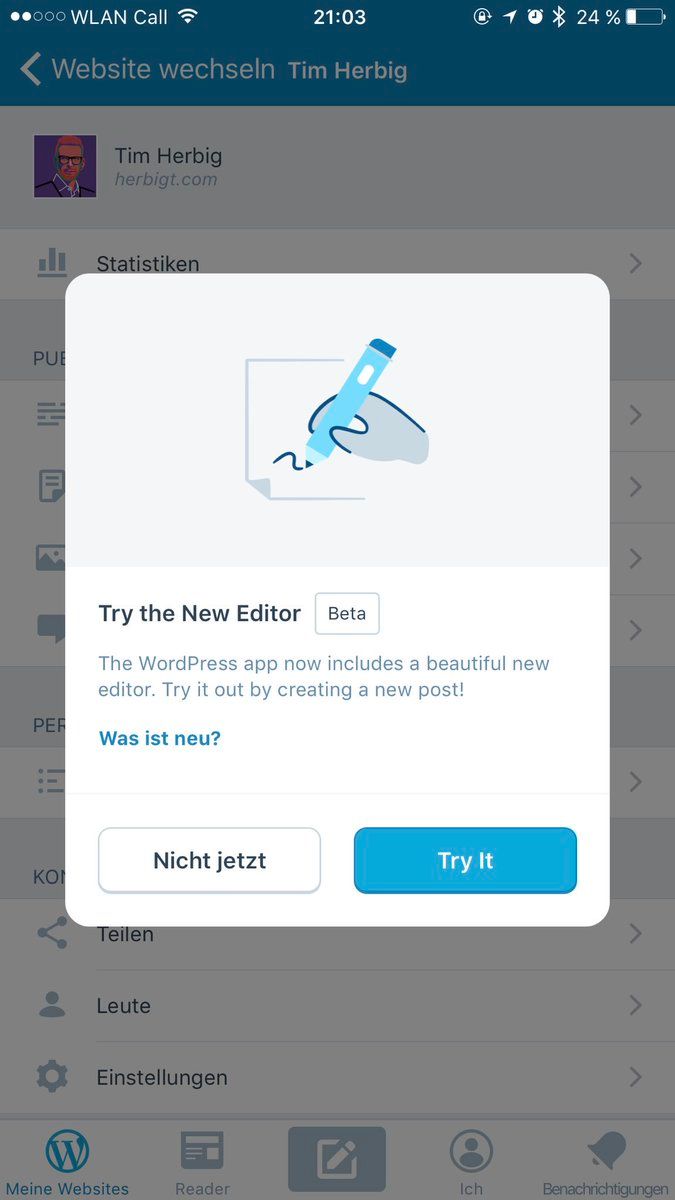Dismiss the dialog with Nicht jetzt
This screenshot has width=675, height=1200.
(x=209, y=860)
